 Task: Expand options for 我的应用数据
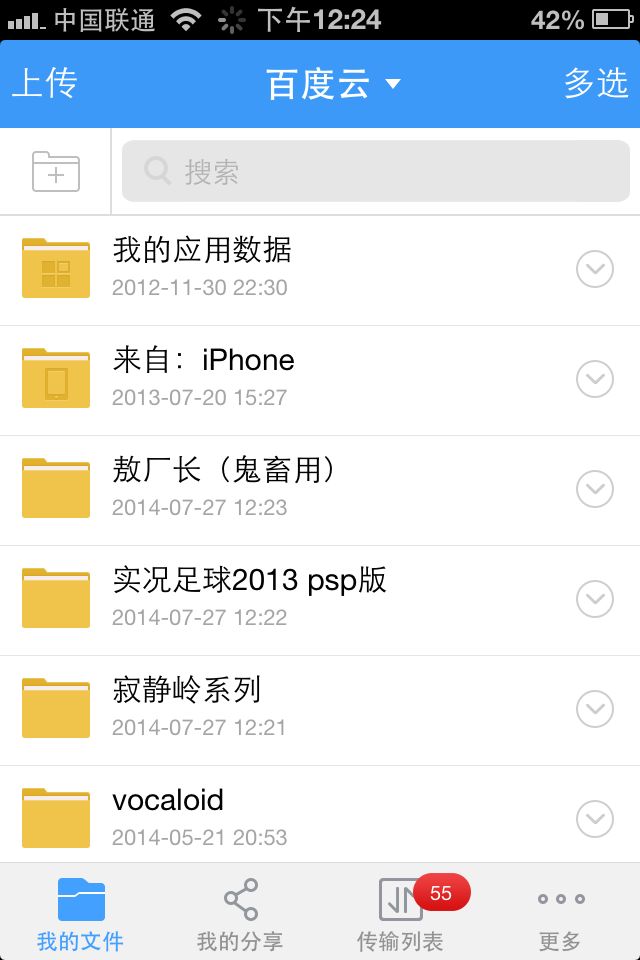pyautogui.click(x=595, y=269)
